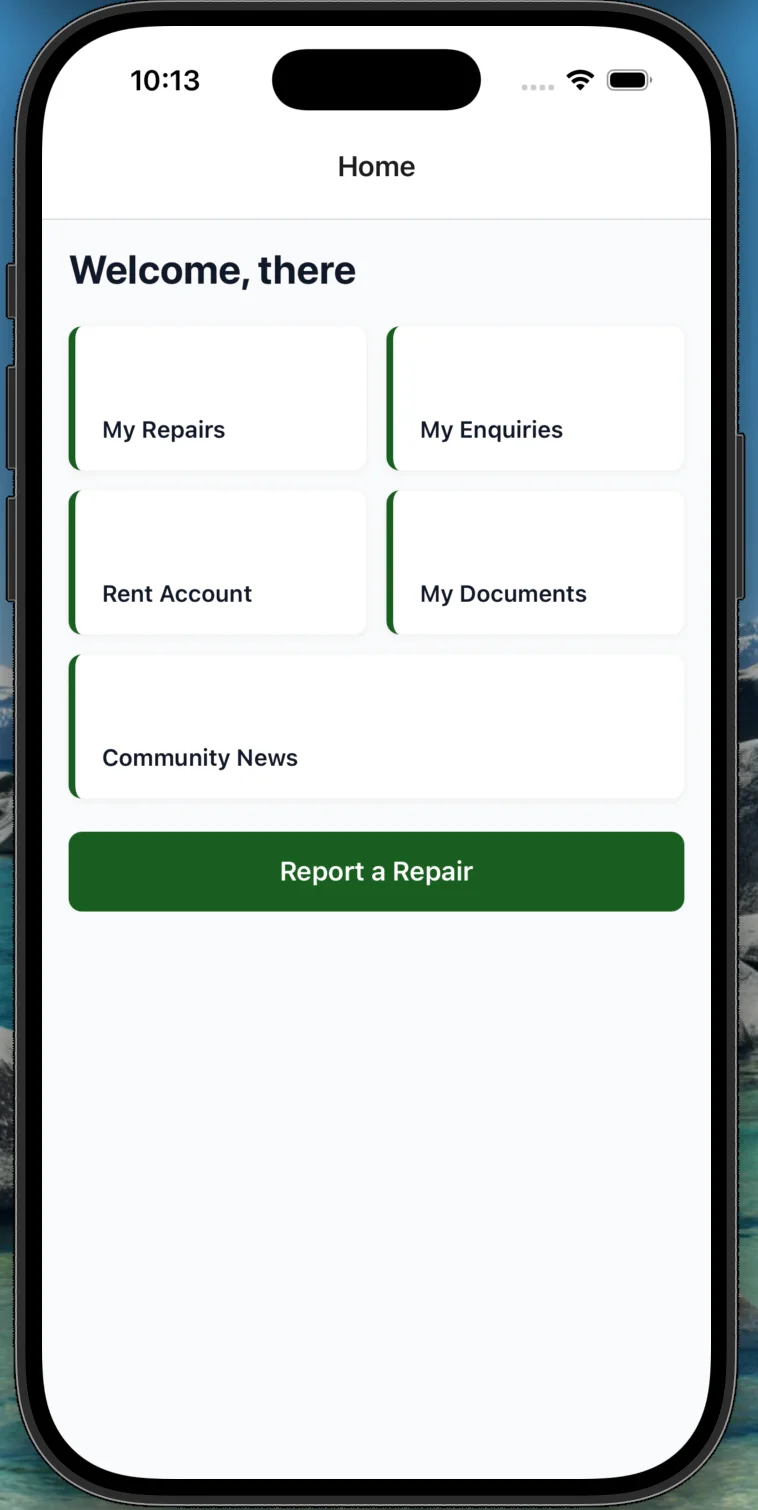Tap the green accent stripe on My Documents card
Image resolution: width=758 pixels, height=1510 pixels.
click(x=391, y=561)
